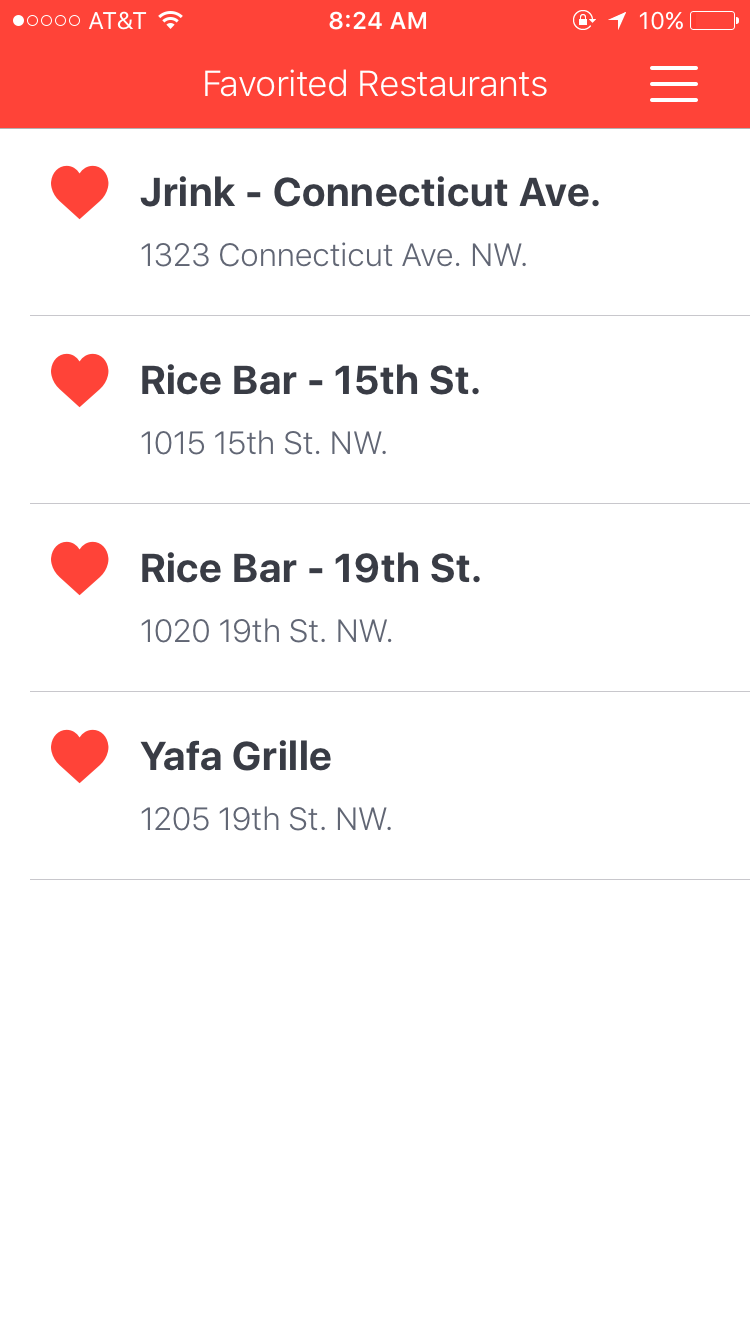Tap the heart next to Yafa Grille
The image size is (750, 1334).
coord(80,756)
